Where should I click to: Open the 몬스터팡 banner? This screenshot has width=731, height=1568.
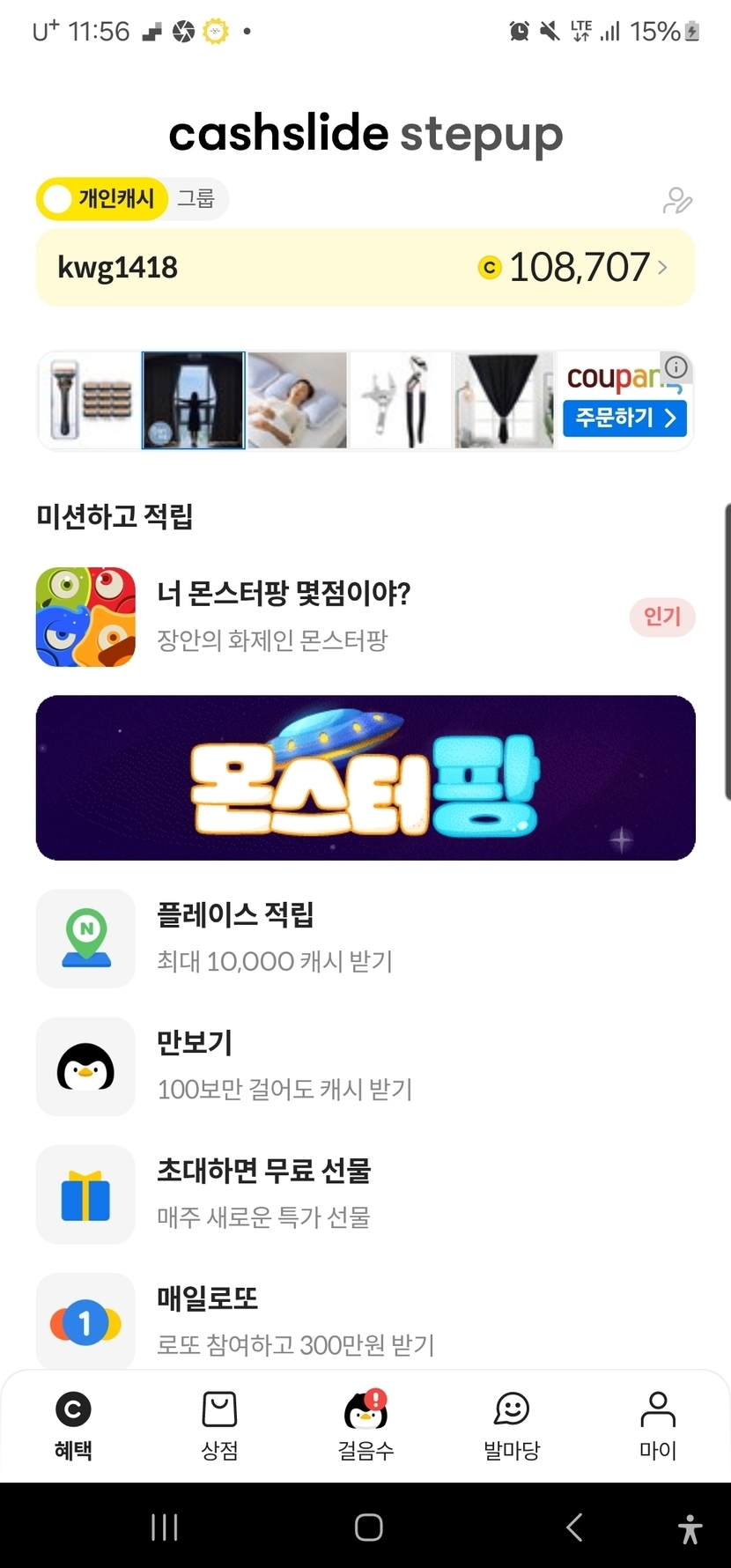[x=365, y=777]
